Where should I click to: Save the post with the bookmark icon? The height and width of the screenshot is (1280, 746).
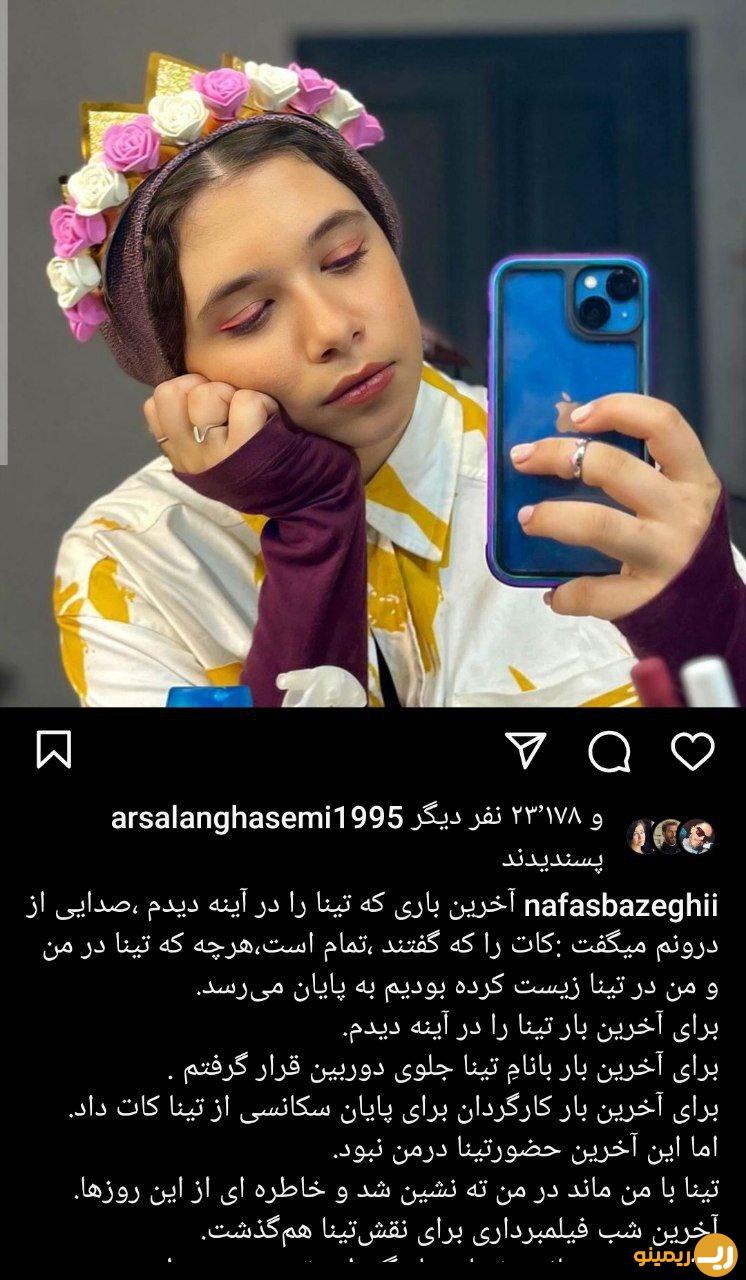[x=54, y=751]
